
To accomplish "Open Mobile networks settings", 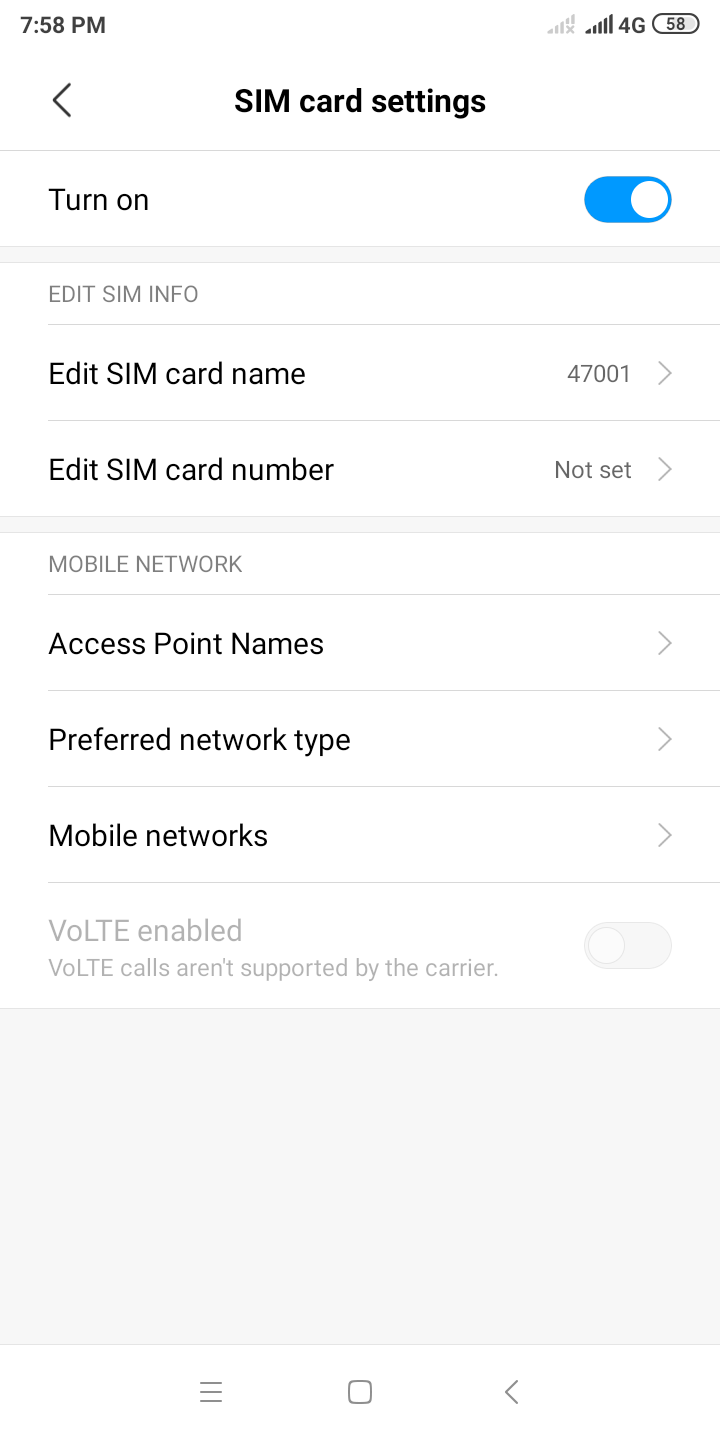I will pyautogui.click(x=360, y=836).
